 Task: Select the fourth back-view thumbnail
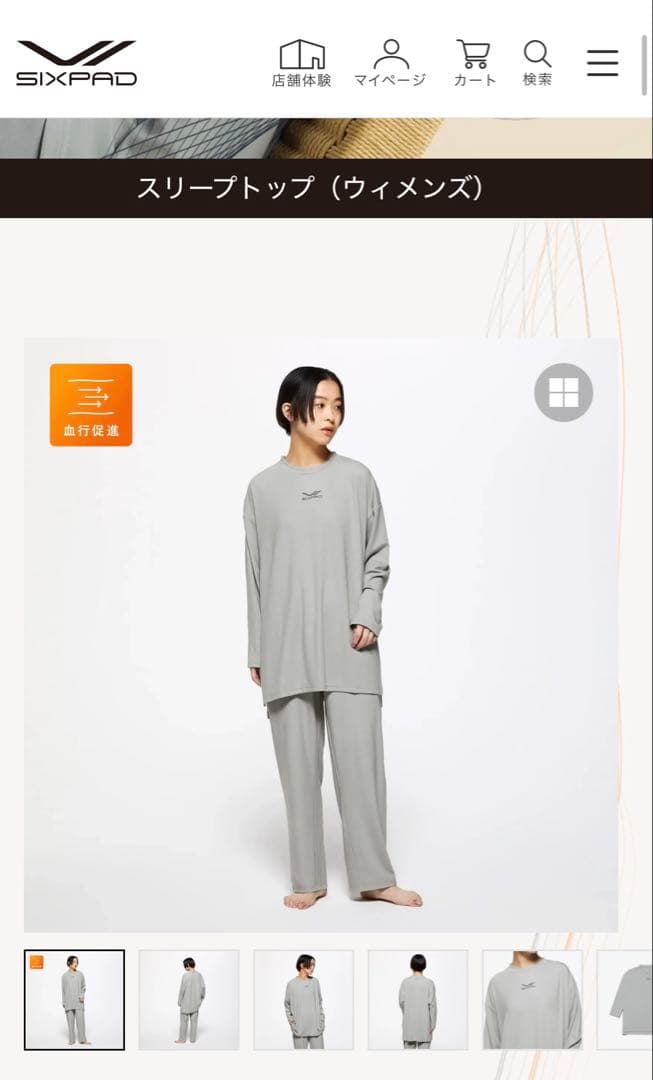[418, 999]
